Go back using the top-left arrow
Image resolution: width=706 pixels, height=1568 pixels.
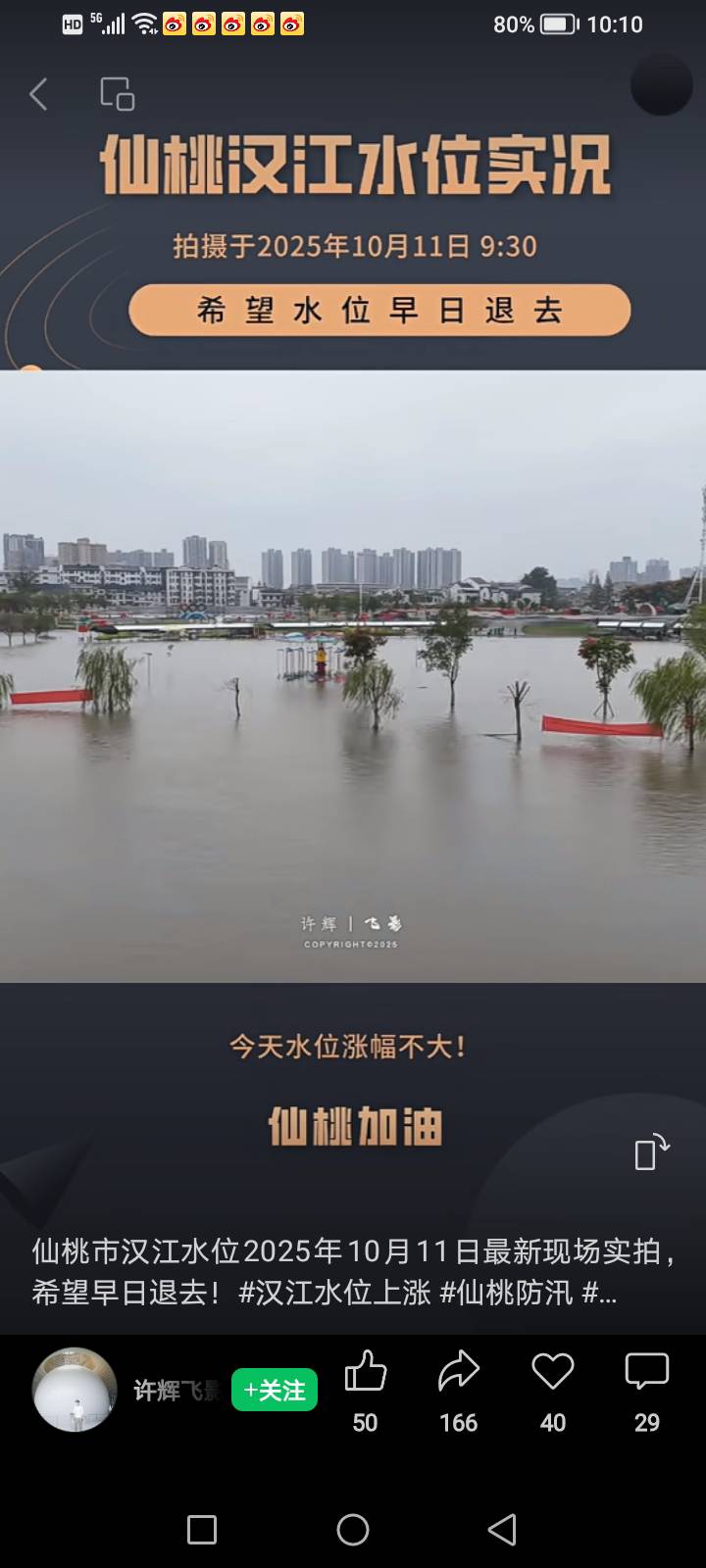point(39,95)
